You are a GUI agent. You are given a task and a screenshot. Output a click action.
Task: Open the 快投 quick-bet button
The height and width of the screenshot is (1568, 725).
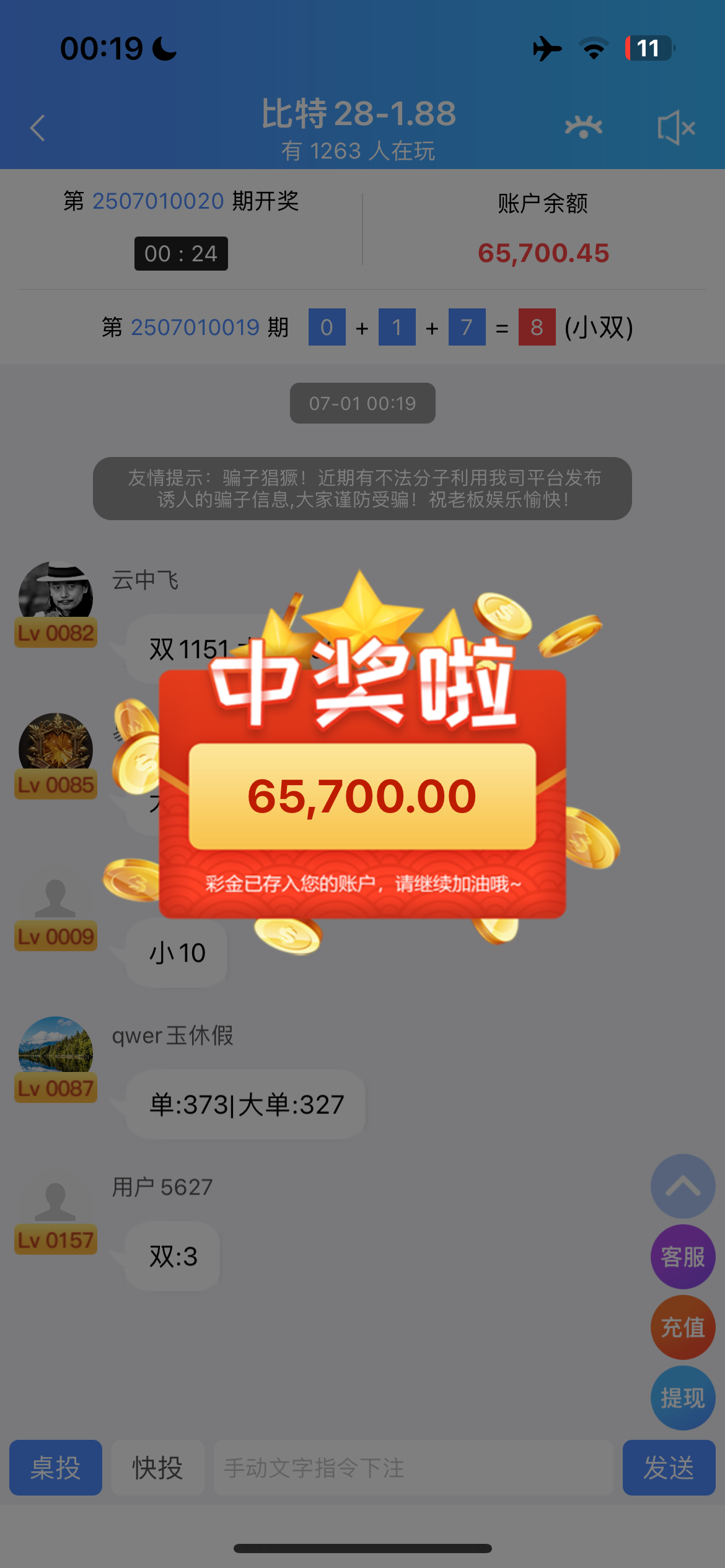[x=157, y=1468]
